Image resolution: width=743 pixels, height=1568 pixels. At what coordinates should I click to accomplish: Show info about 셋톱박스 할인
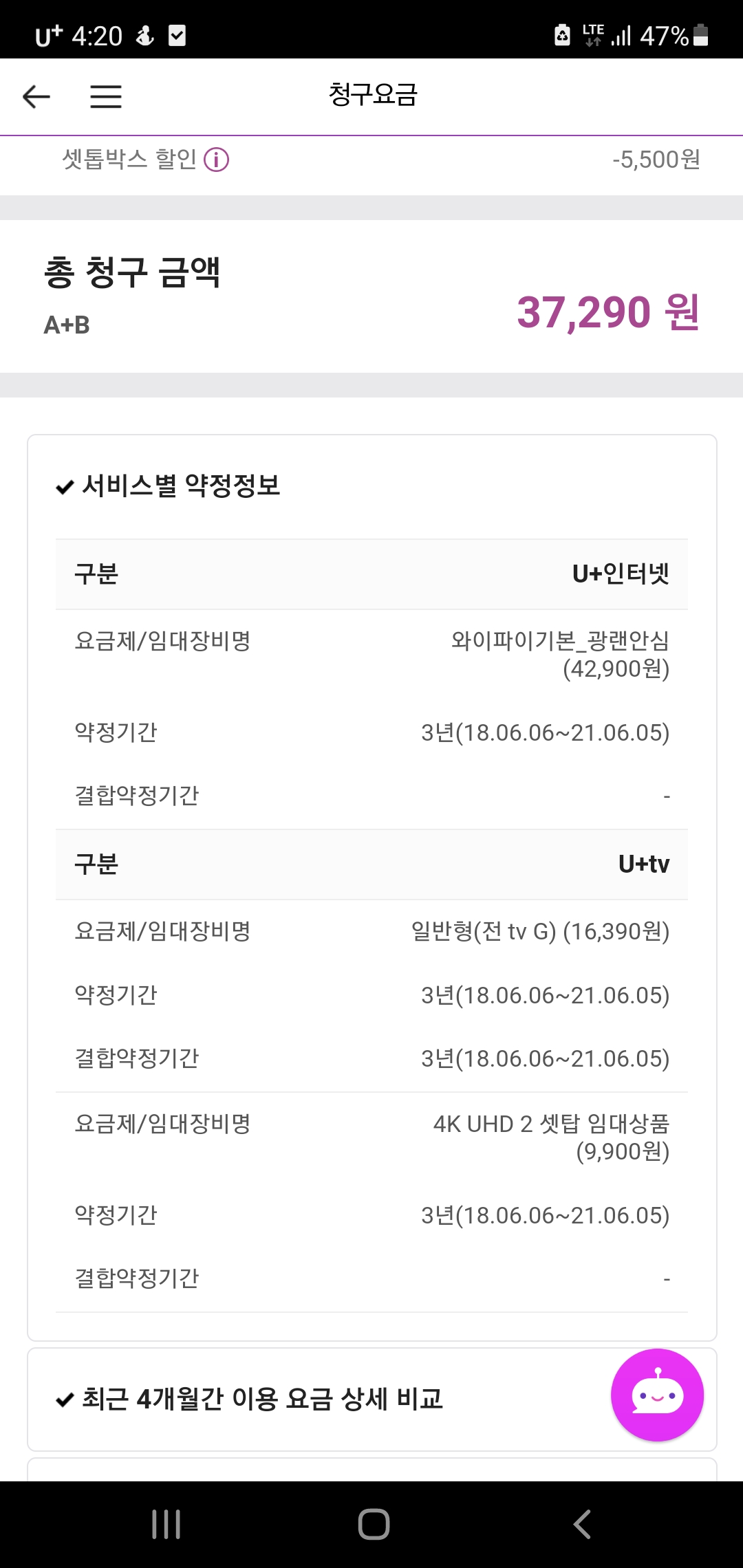tap(217, 160)
